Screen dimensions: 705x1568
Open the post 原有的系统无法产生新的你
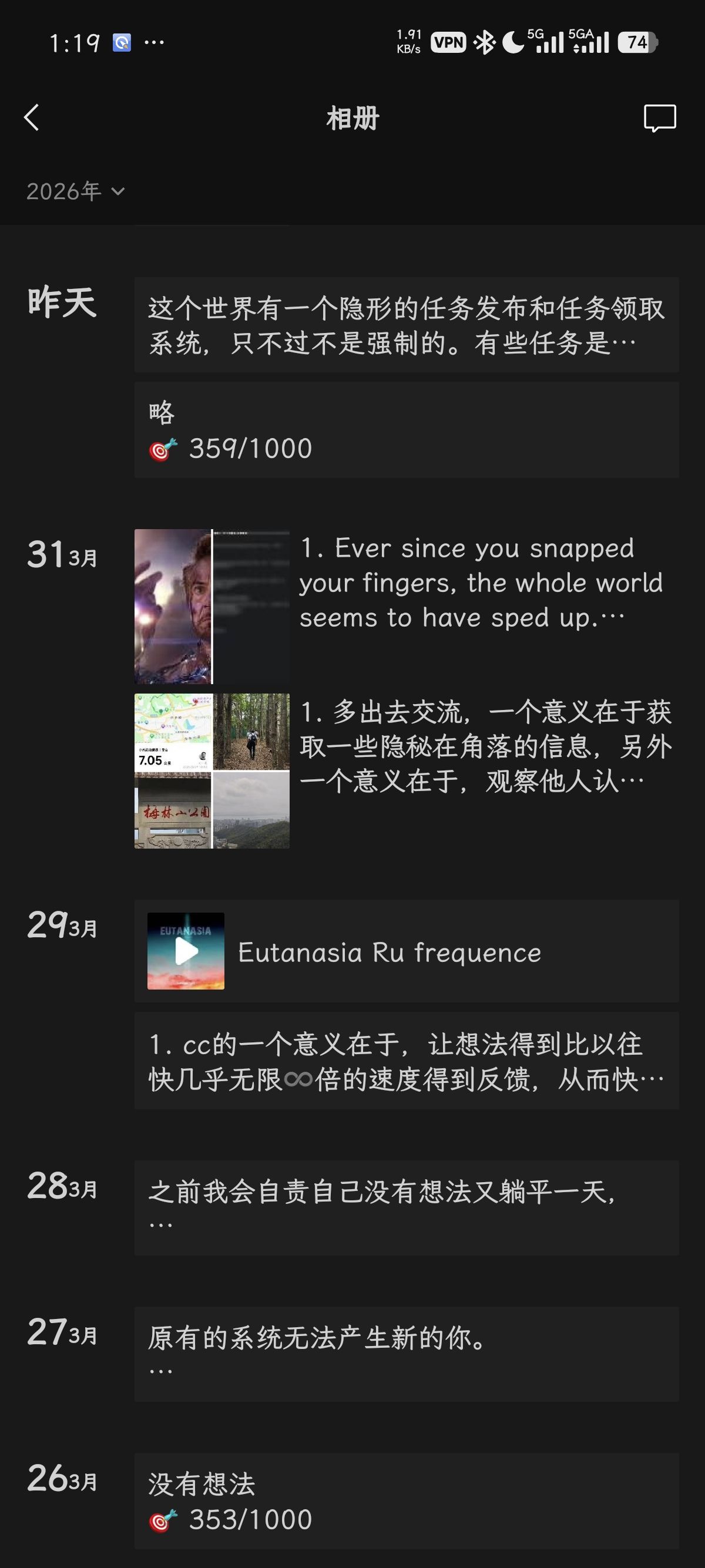(406, 1353)
